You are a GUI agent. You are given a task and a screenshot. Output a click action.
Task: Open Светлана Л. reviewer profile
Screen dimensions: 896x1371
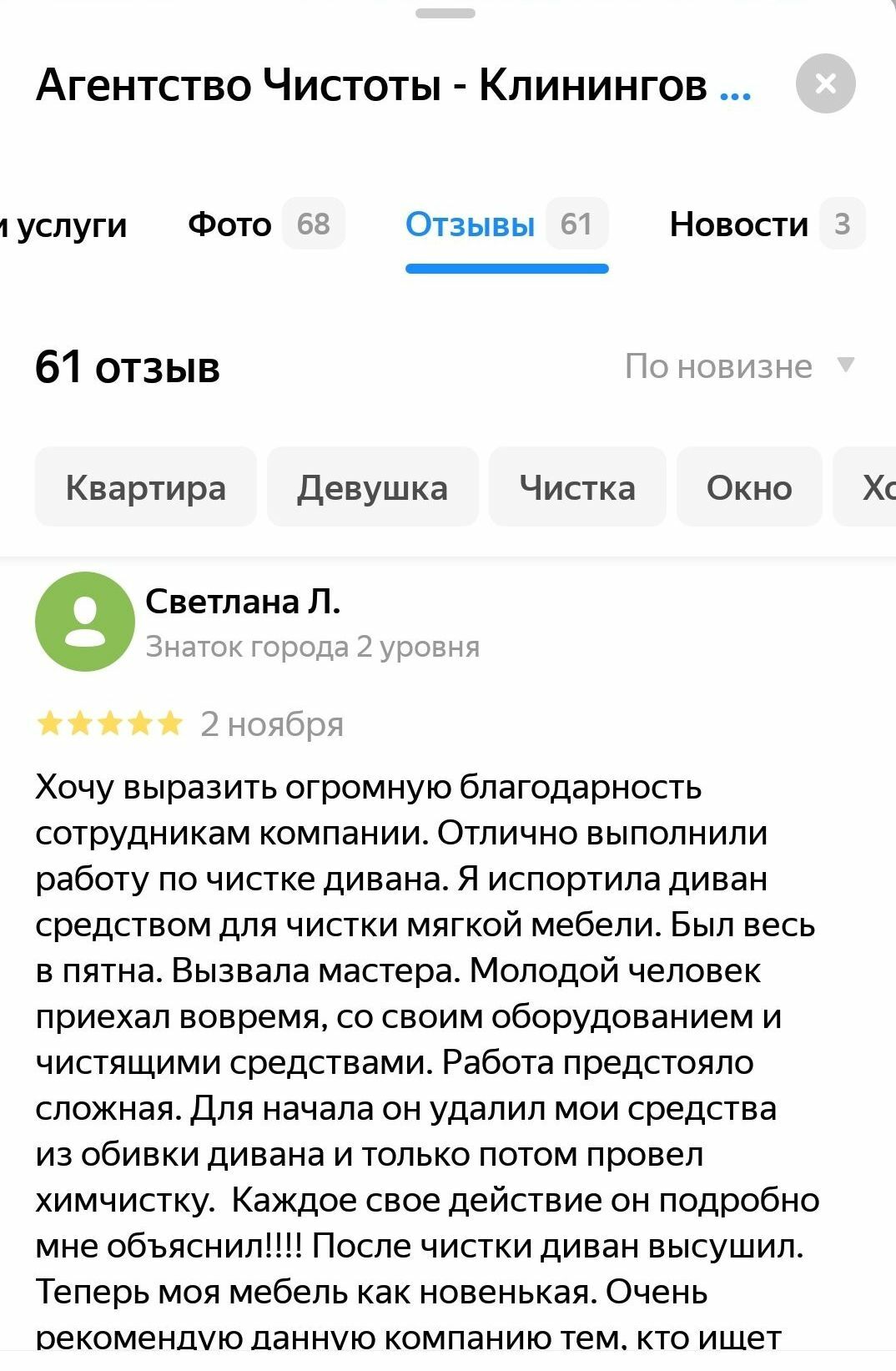pos(242,602)
